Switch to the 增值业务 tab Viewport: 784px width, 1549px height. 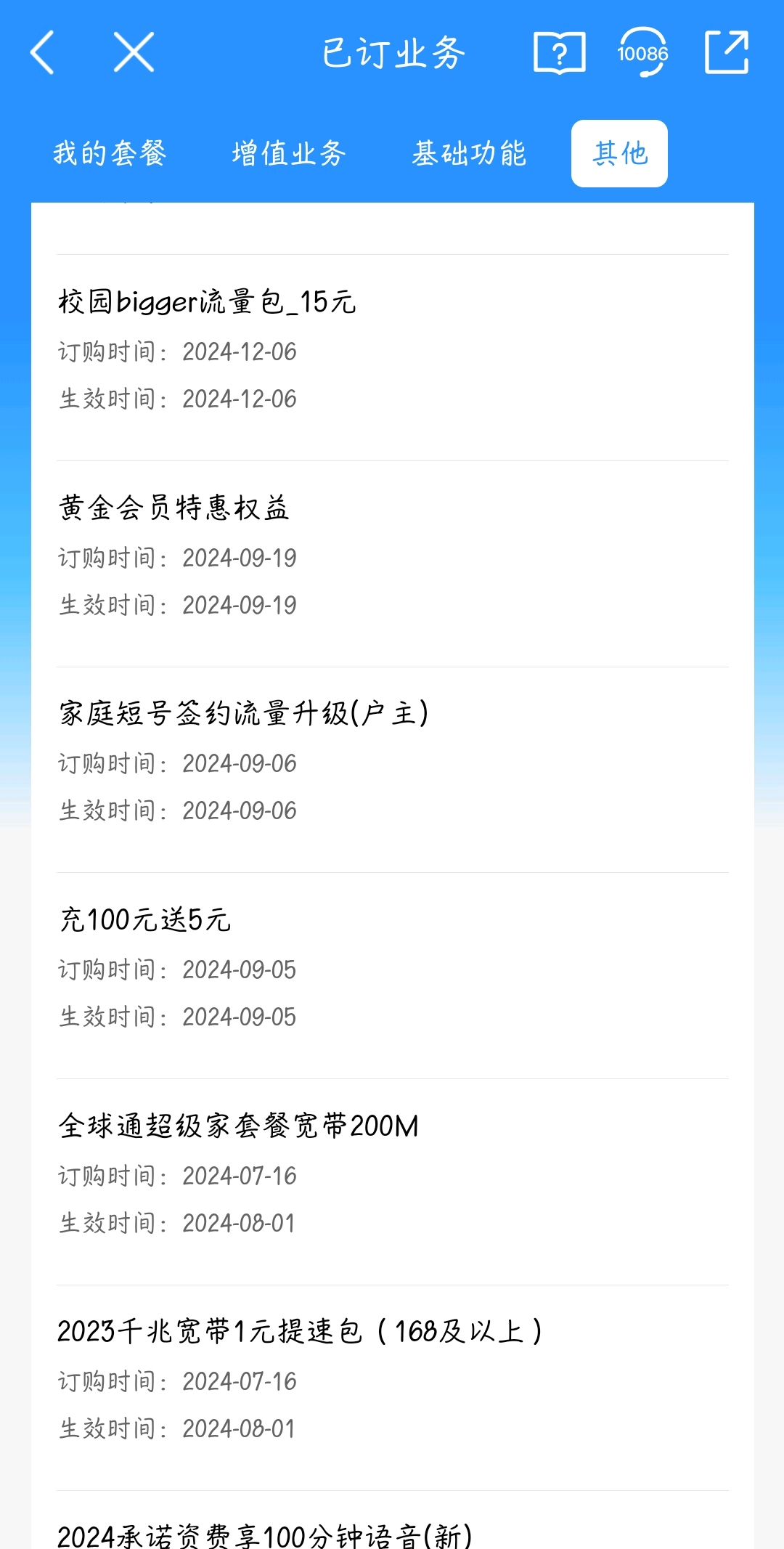tap(289, 153)
